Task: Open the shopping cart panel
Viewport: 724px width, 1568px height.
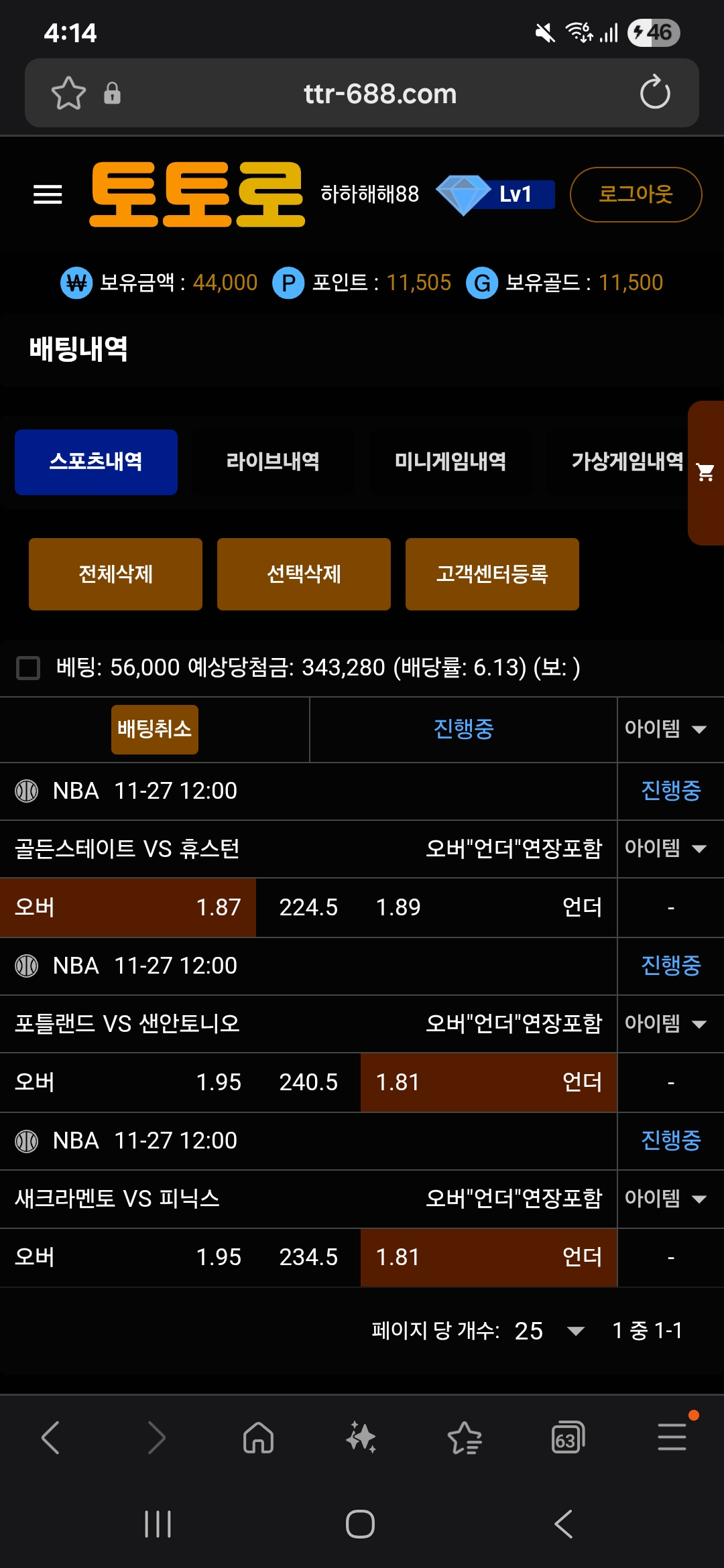Action: pos(705,472)
